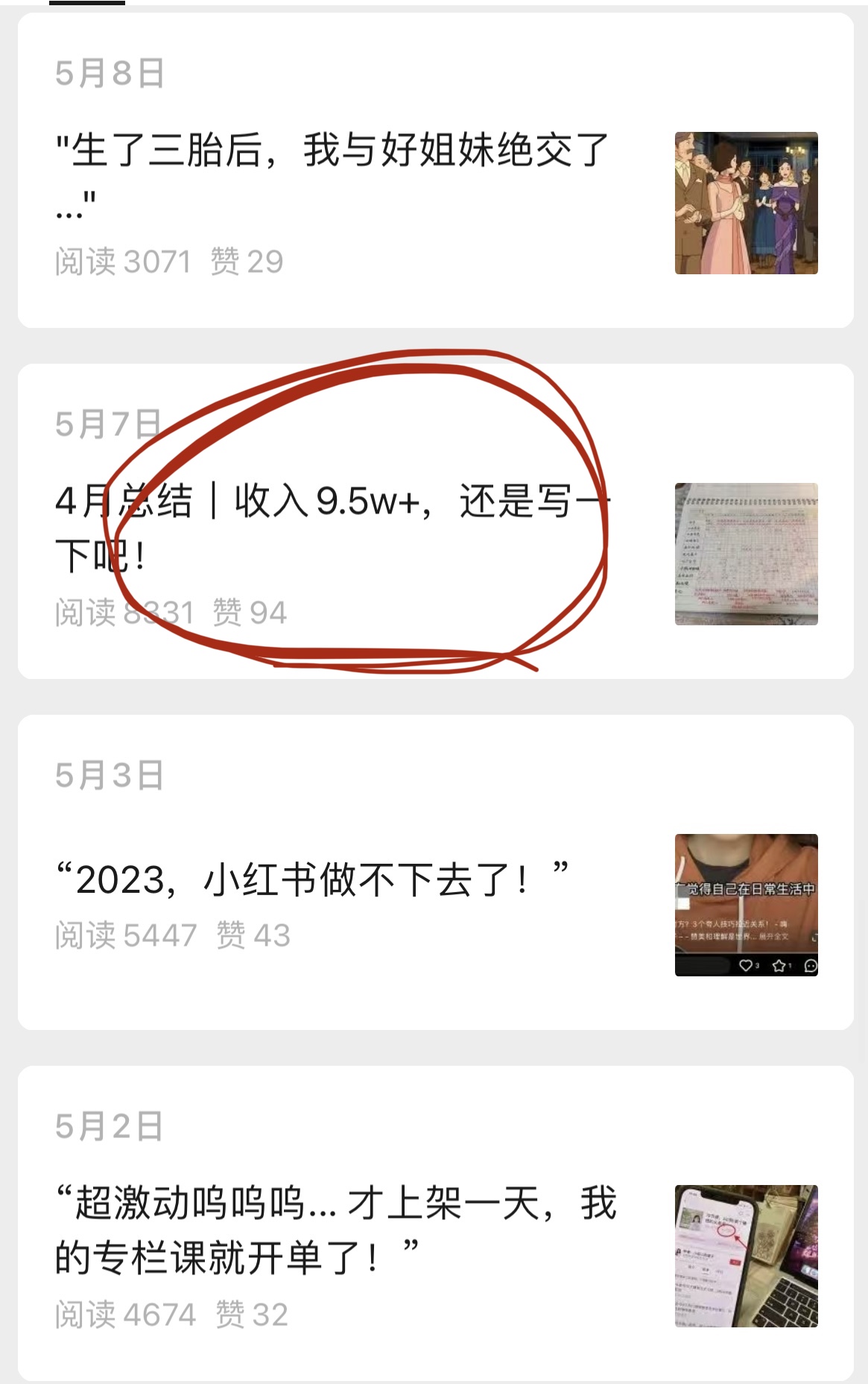Click the expand icon in the video preview corner
Viewport: 868px width, 1384px height.
point(814,938)
